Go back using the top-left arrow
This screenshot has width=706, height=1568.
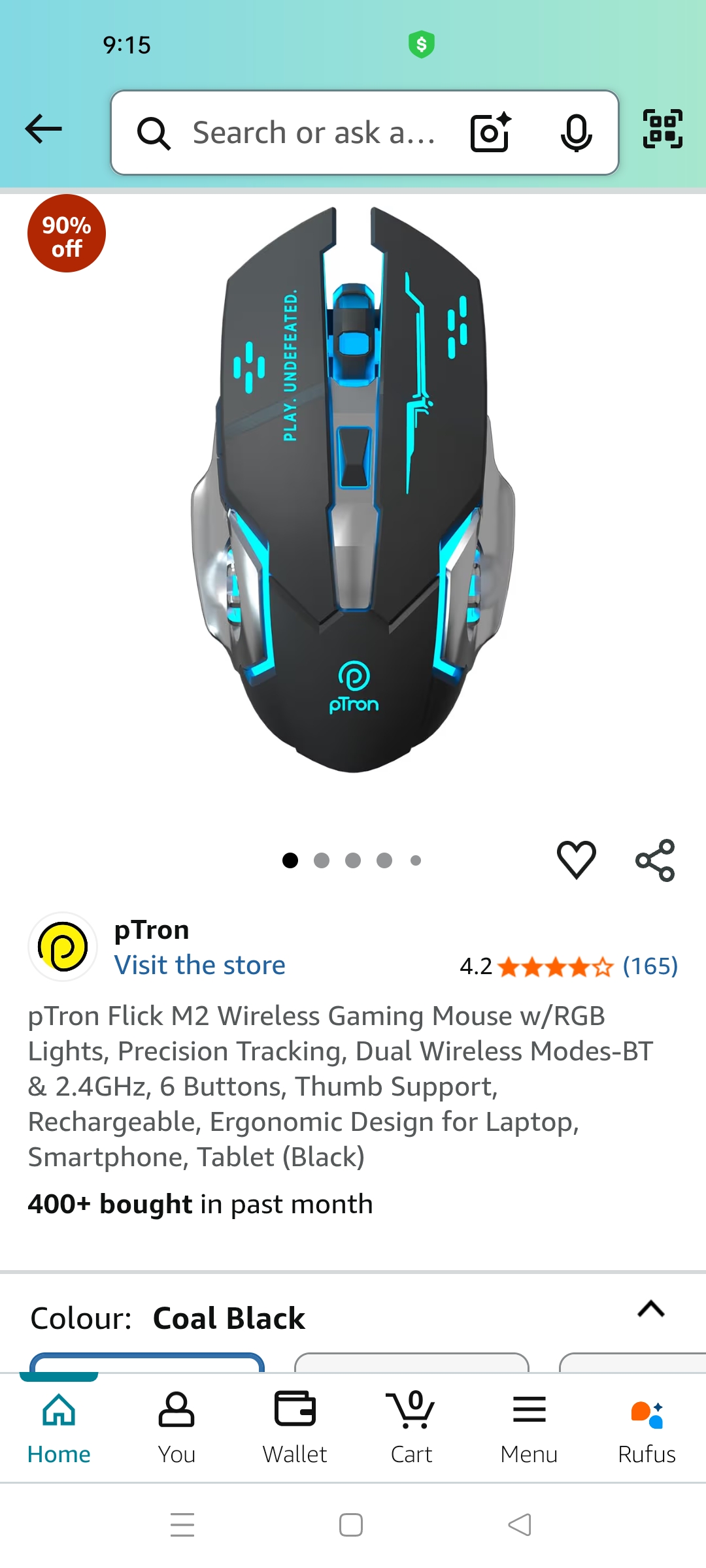pyautogui.click(x=43, y=129)
